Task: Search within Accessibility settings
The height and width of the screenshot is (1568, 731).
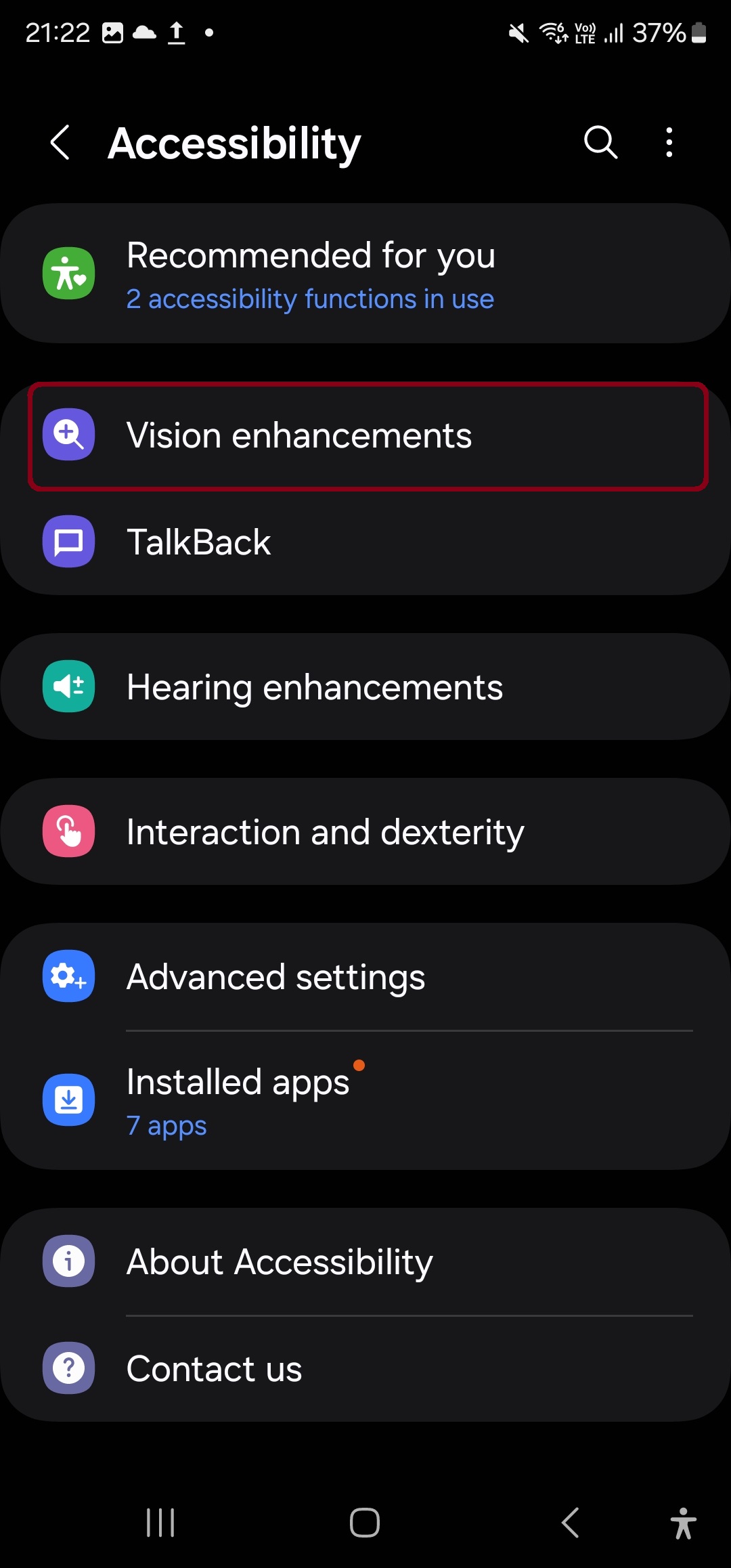Action: click(x=600, y=143)
